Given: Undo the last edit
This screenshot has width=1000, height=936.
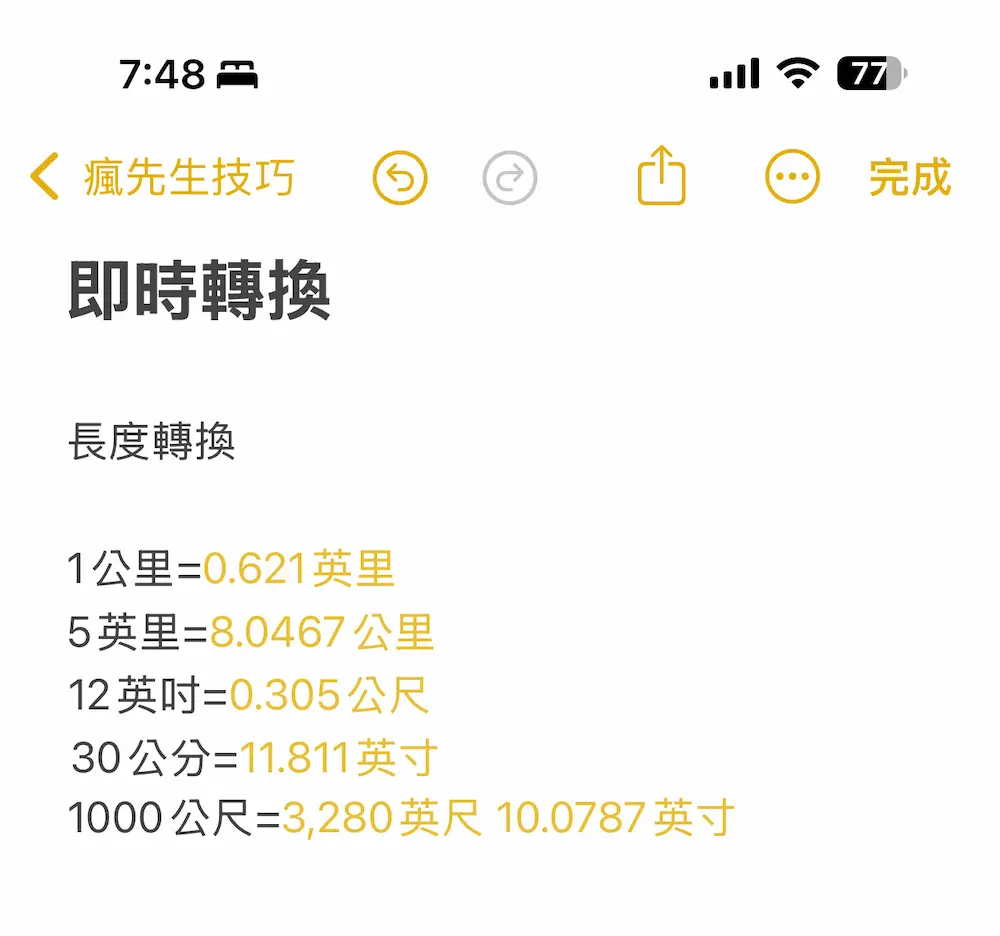Looking at the screenshot, I should pos(400,179).
